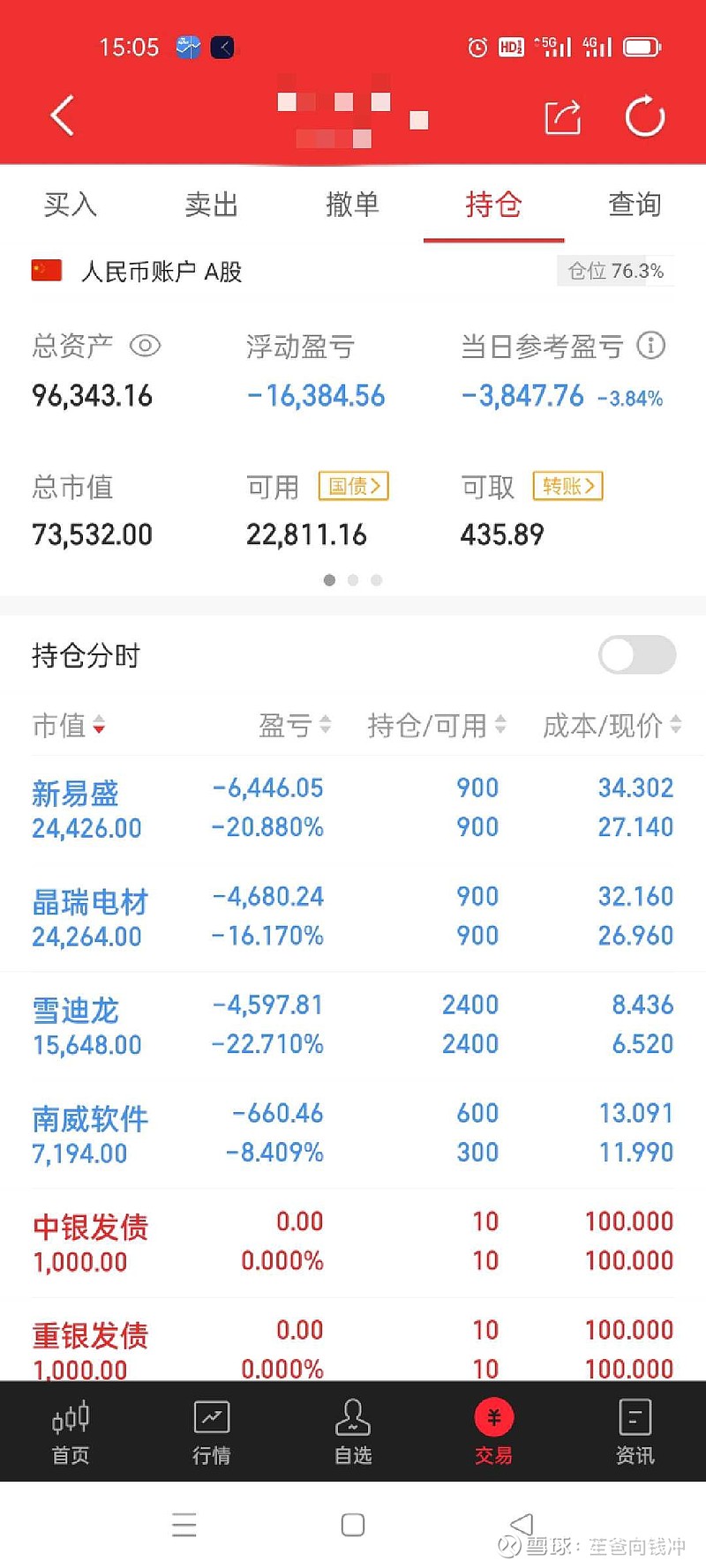
Task: Open the 南威软件 holding
Action: [353, 1133]
